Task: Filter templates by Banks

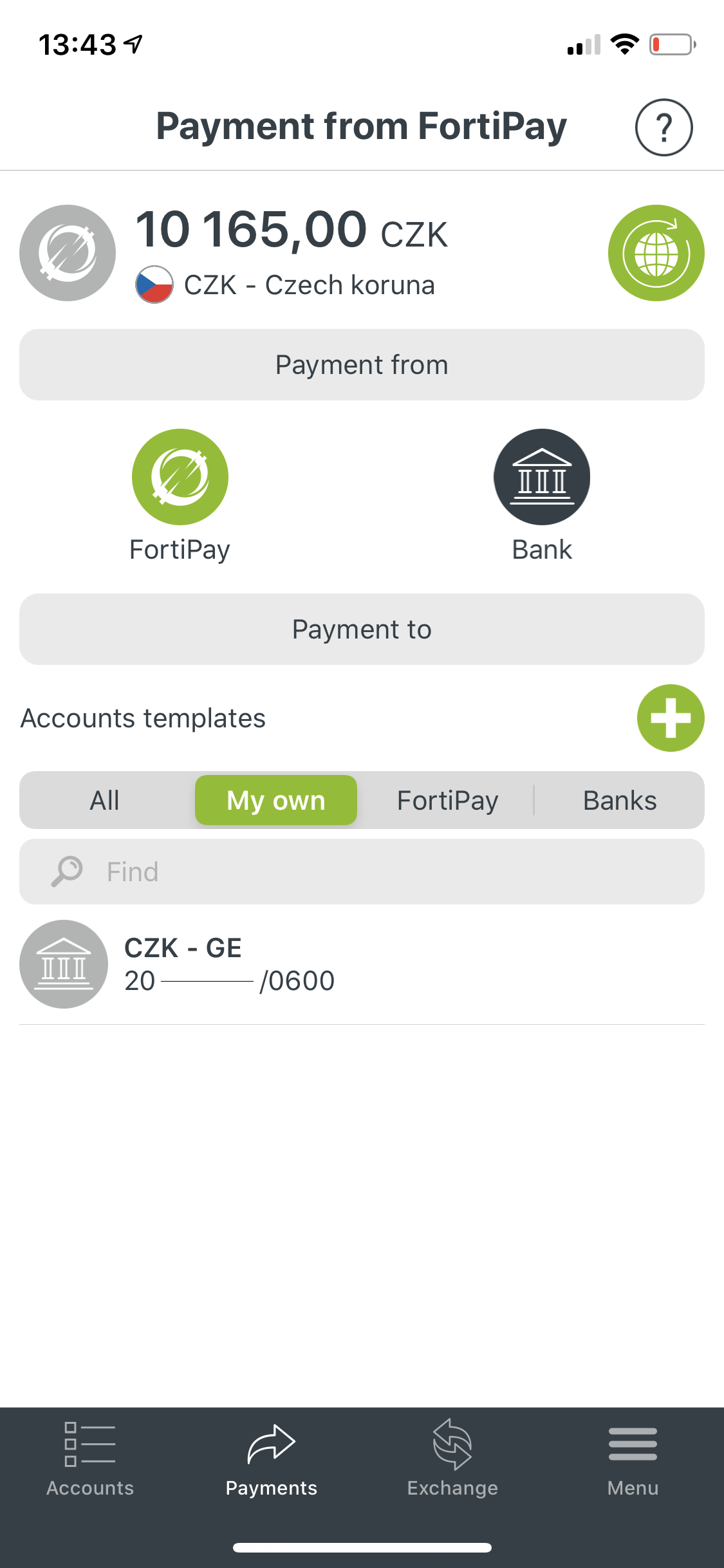Action: [x=620, y=800]
